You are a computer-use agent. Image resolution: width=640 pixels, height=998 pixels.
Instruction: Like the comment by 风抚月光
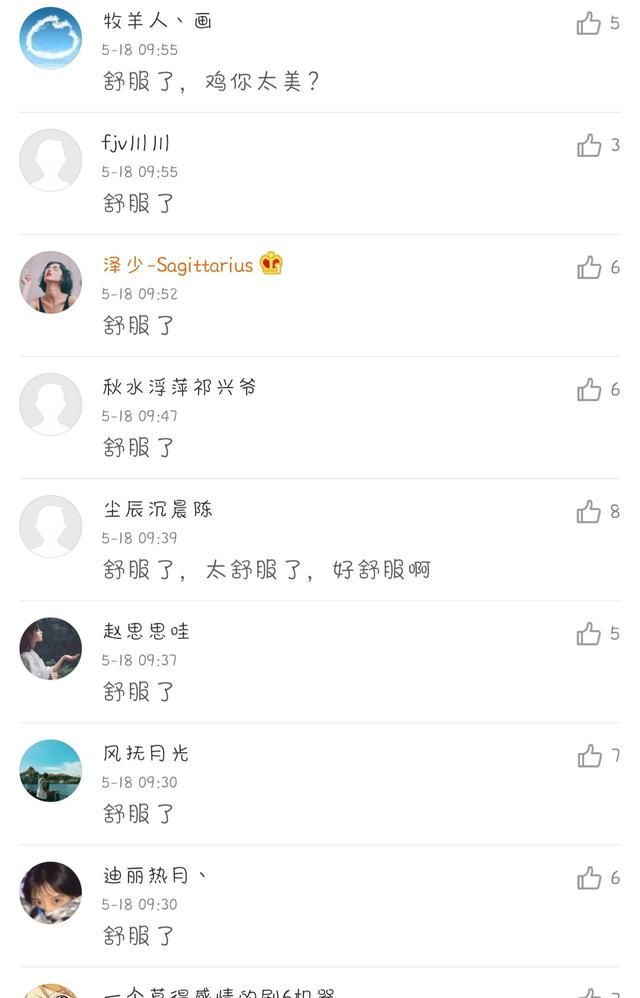click(589, 755)
